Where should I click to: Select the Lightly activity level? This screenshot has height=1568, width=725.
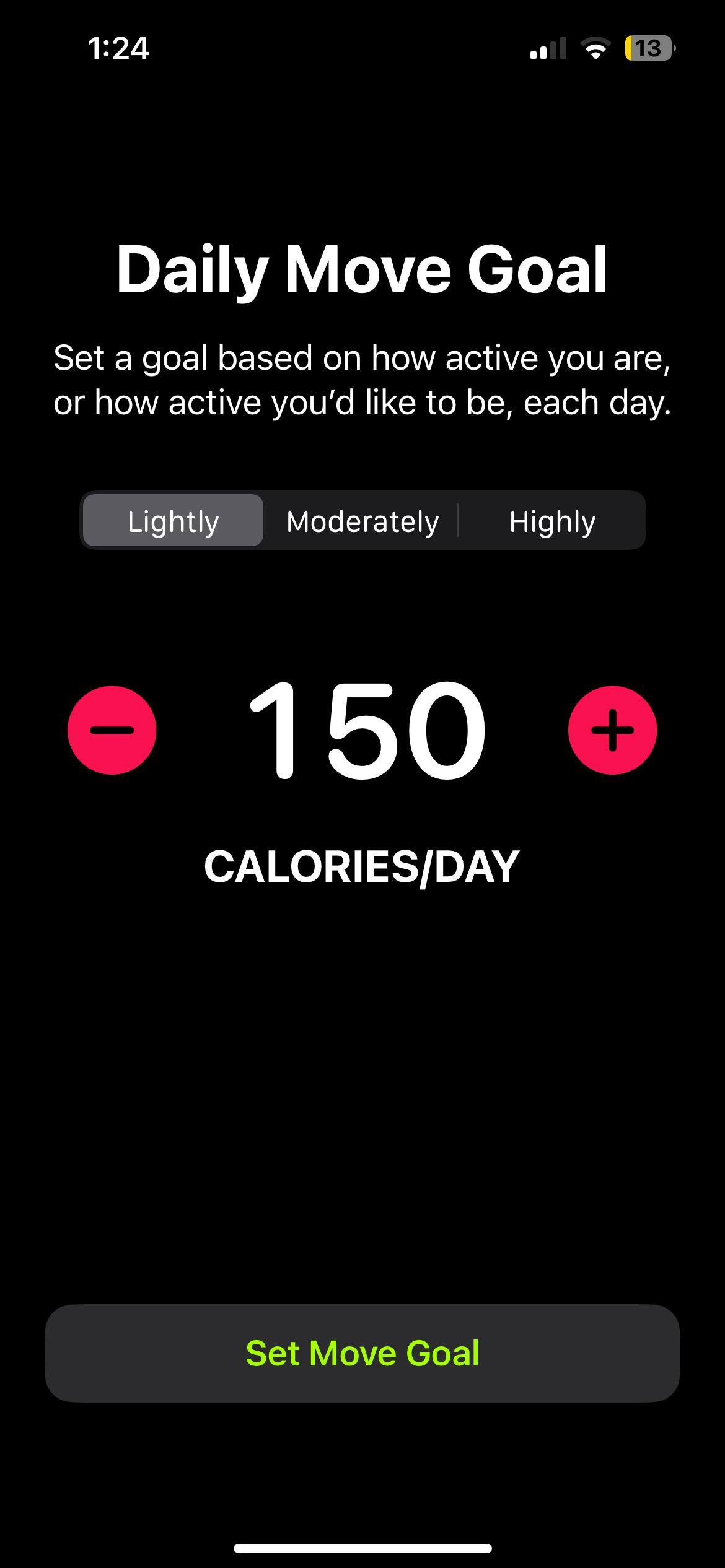click(173, 521)
